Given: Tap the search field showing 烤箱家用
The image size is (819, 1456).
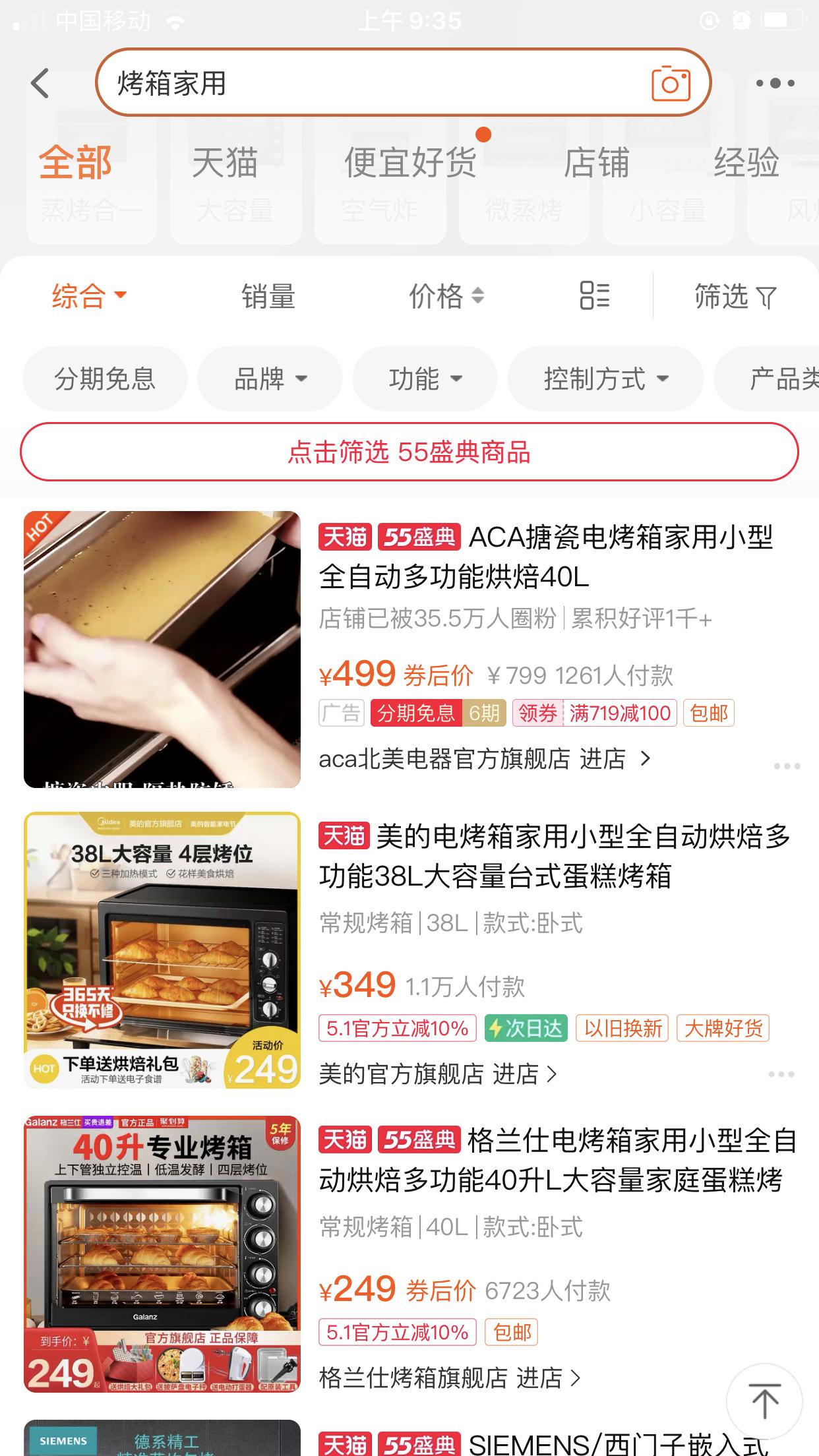Looking at the screenshot, I should 369,84.
